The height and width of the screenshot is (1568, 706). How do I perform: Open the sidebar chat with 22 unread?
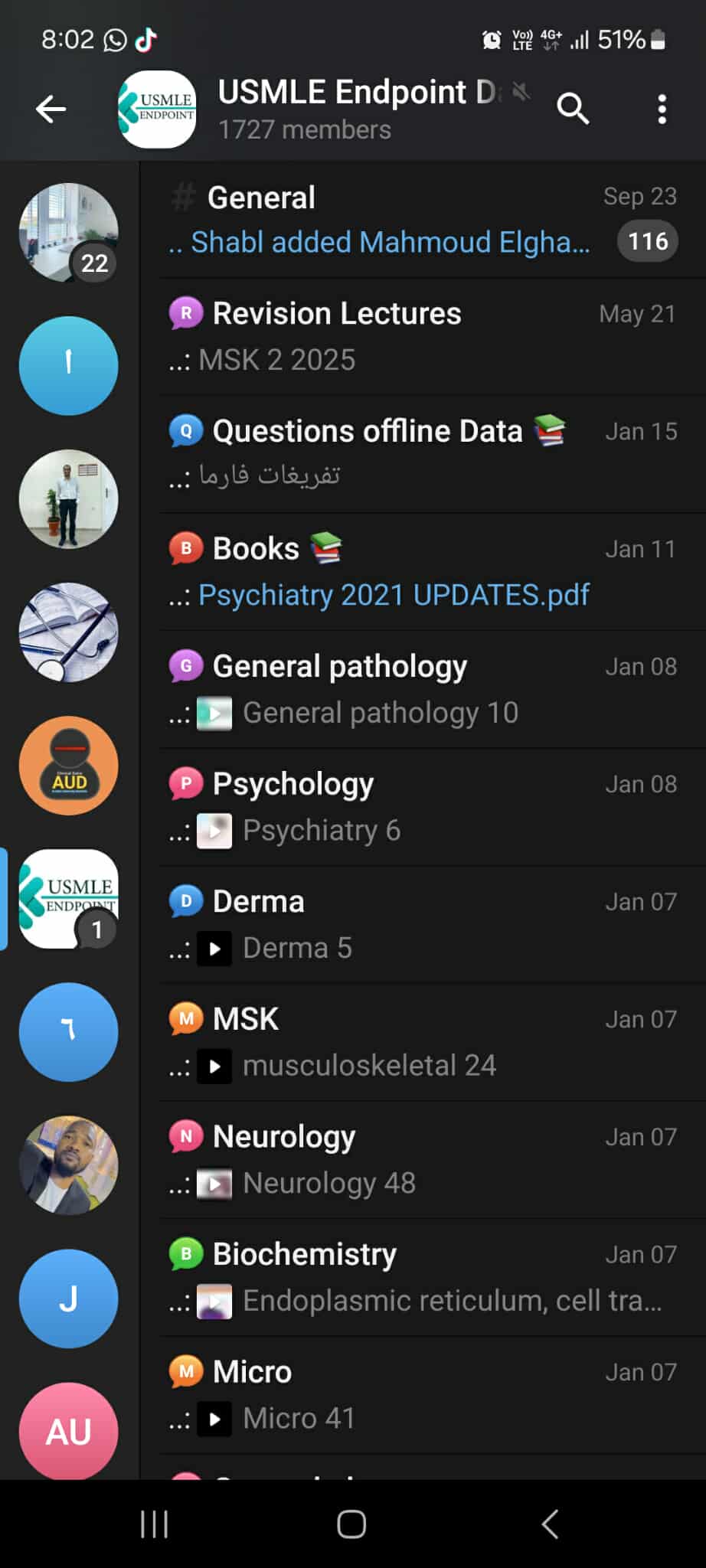pos(69,233)
